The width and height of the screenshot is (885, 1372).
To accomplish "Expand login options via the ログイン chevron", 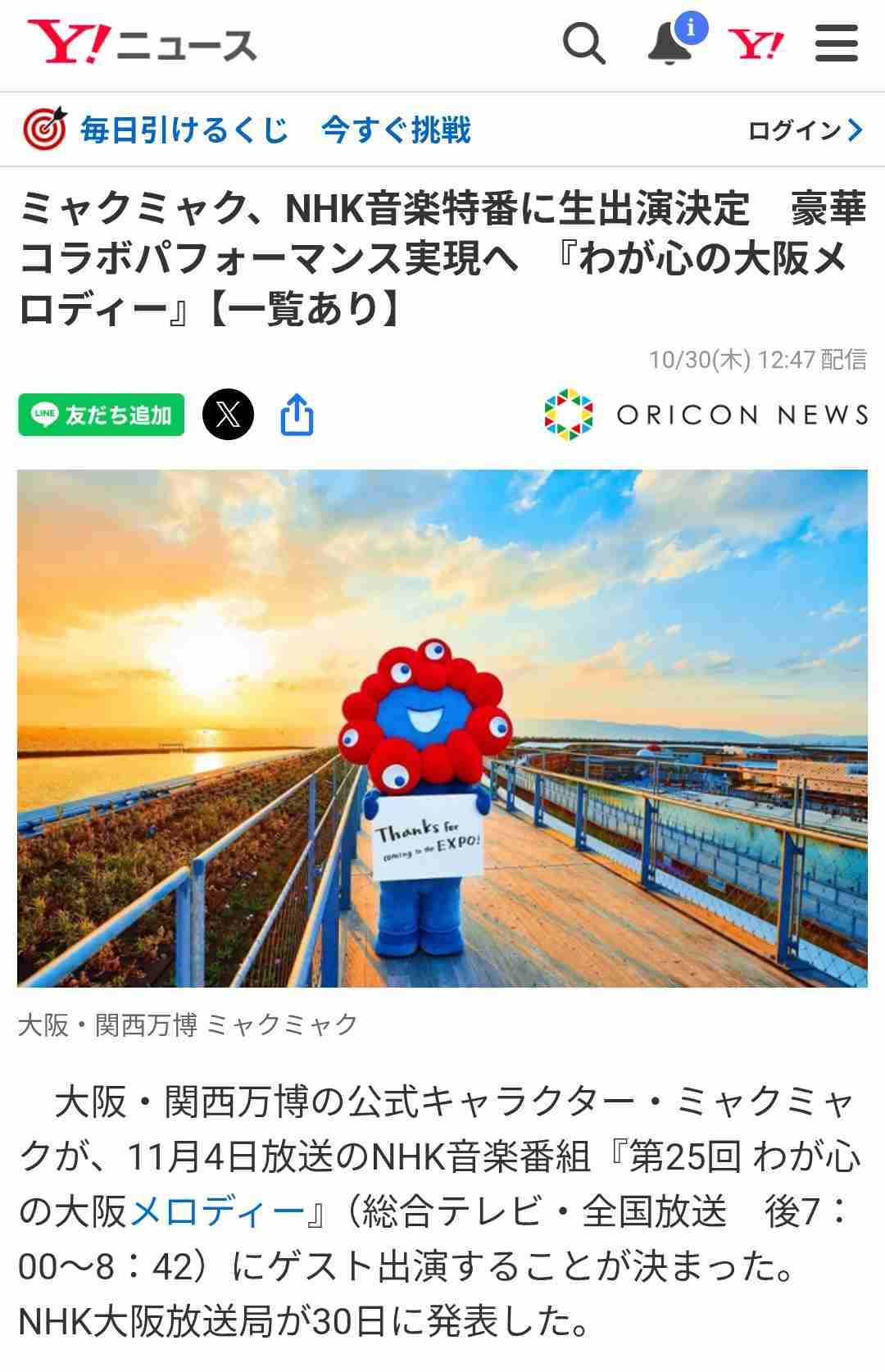I will tap(852, 129).
